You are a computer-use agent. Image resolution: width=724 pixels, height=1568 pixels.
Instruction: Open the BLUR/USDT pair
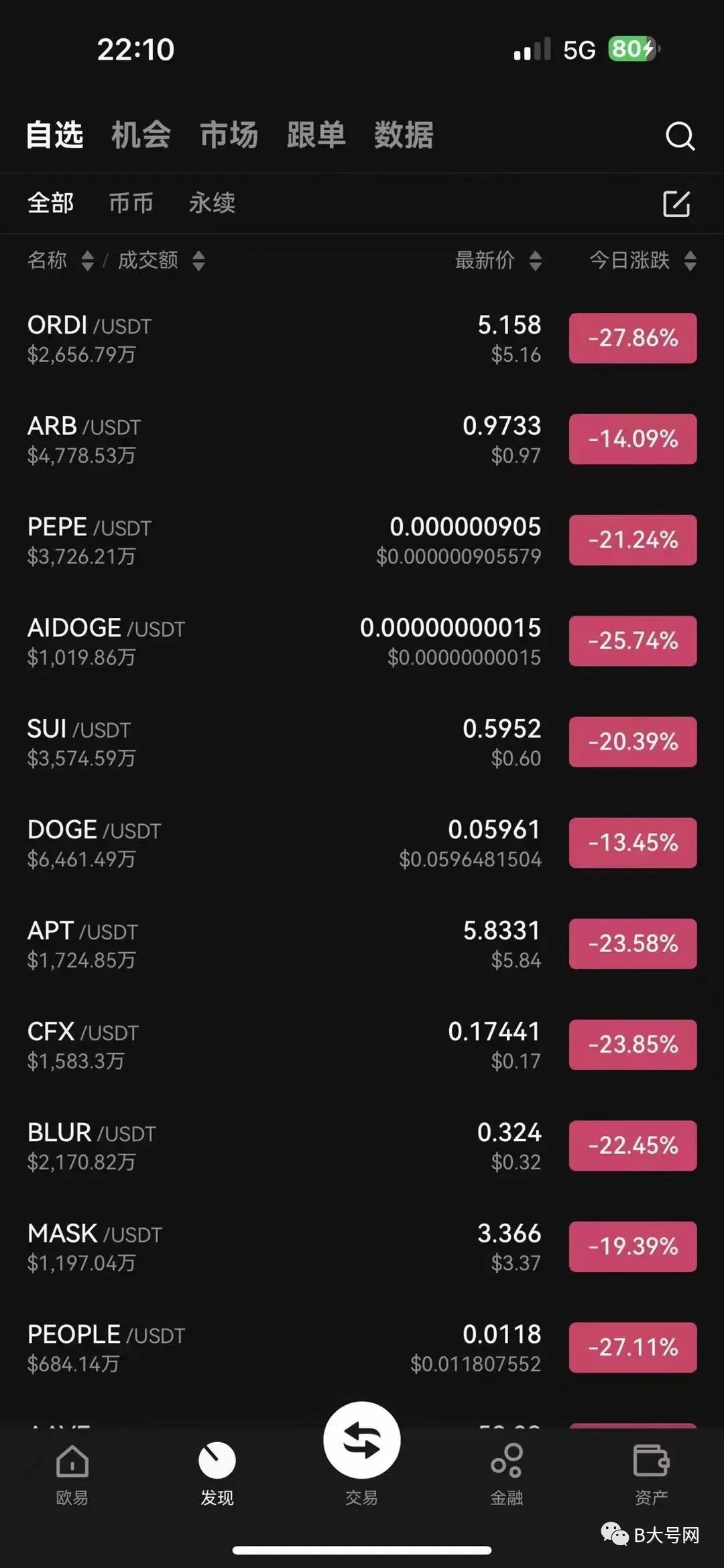362,1147
